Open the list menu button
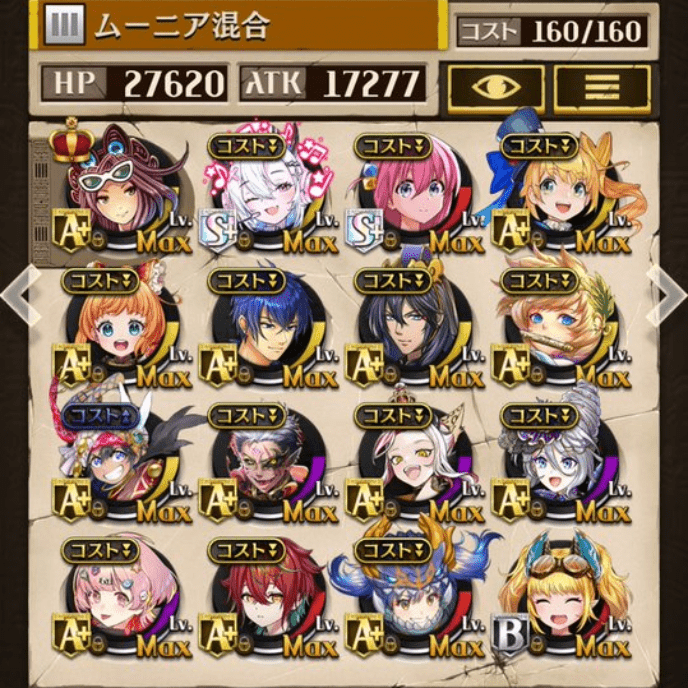The image size is (688, 688). 602,88
